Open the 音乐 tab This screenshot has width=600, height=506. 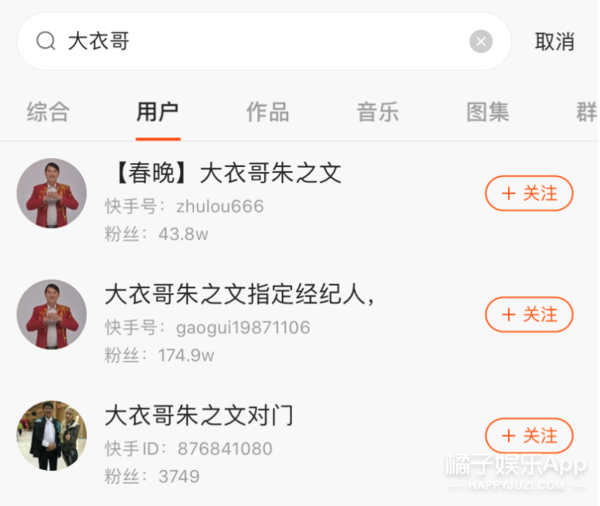(378, 110)
